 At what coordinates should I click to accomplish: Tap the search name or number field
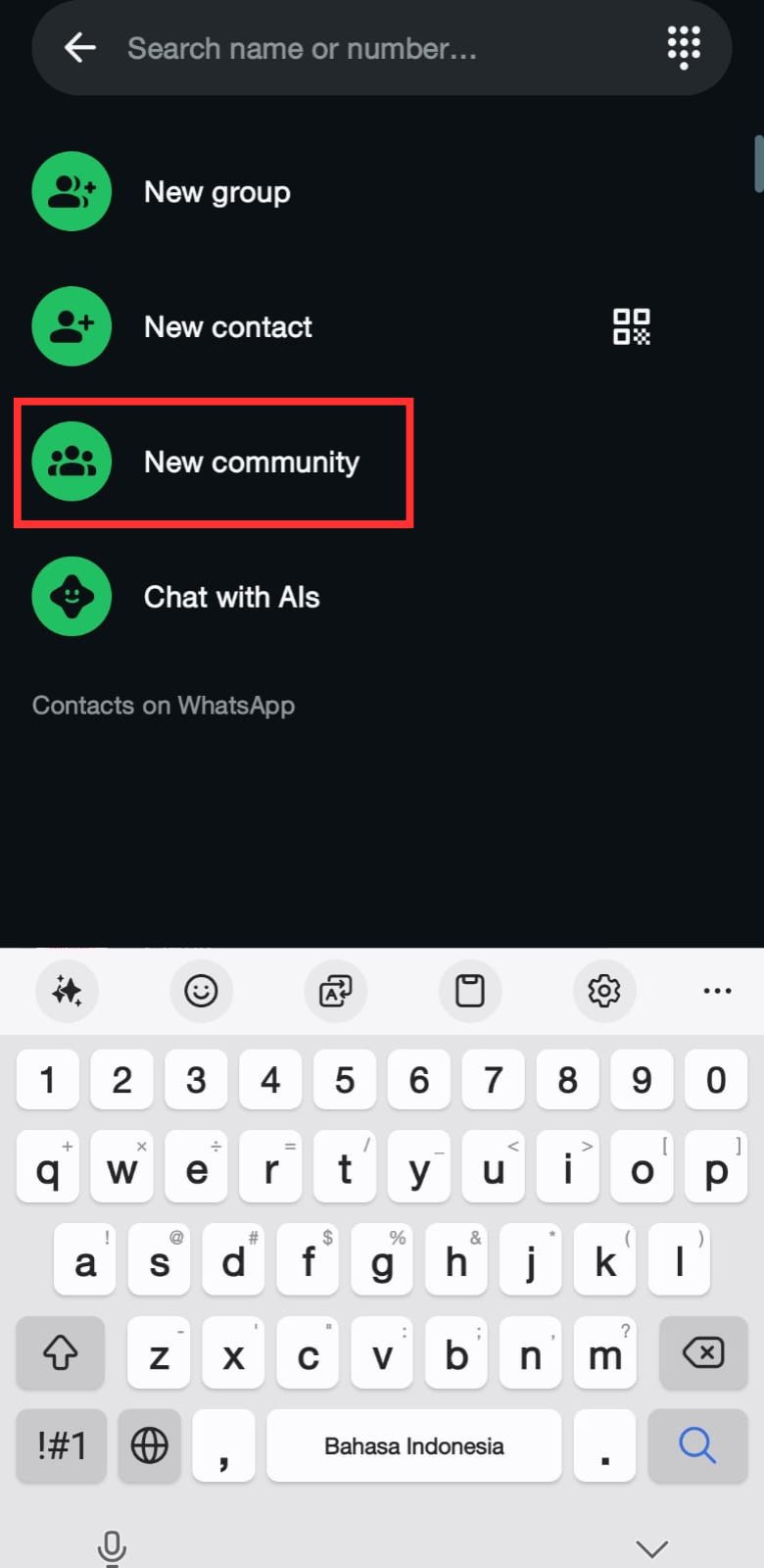[382, 47]
